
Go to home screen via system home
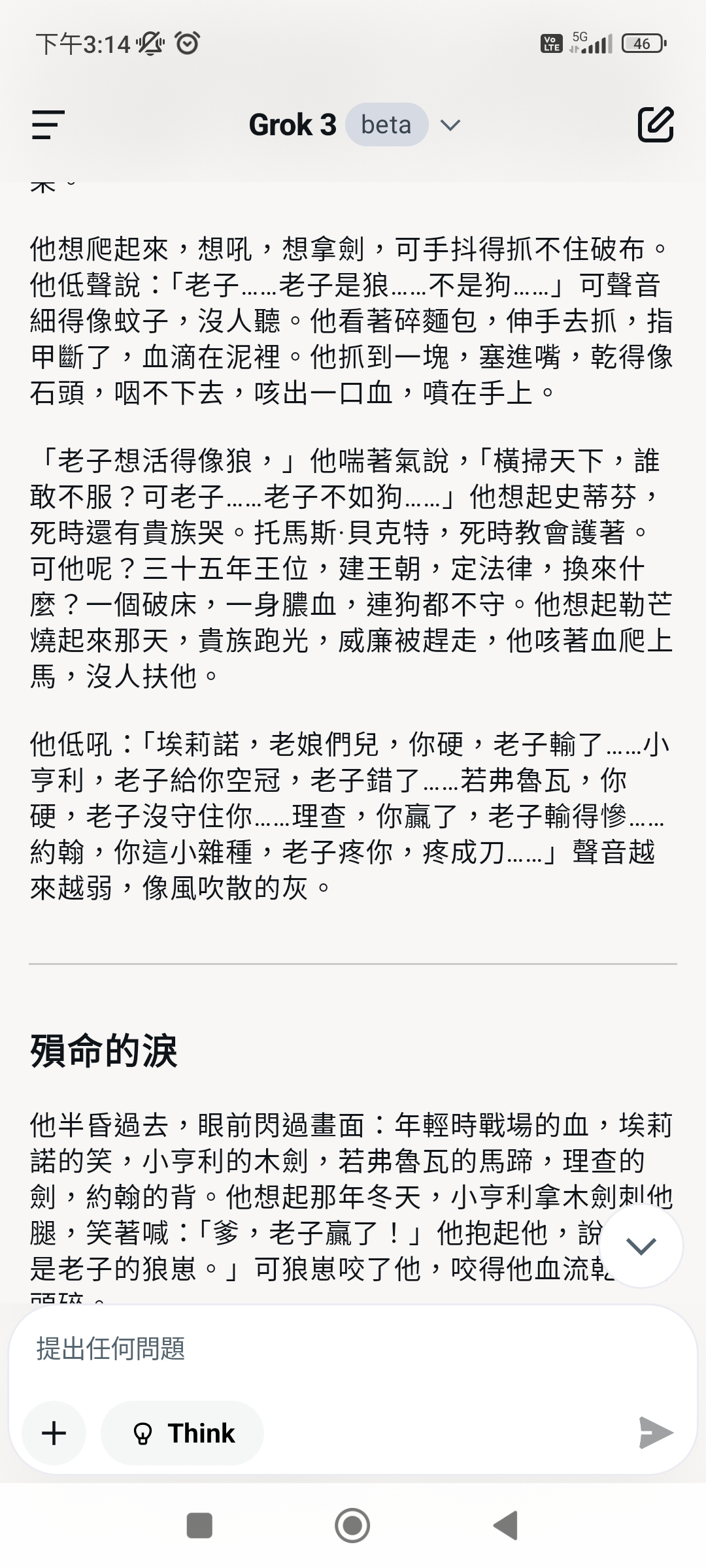tap(352, 1526)
